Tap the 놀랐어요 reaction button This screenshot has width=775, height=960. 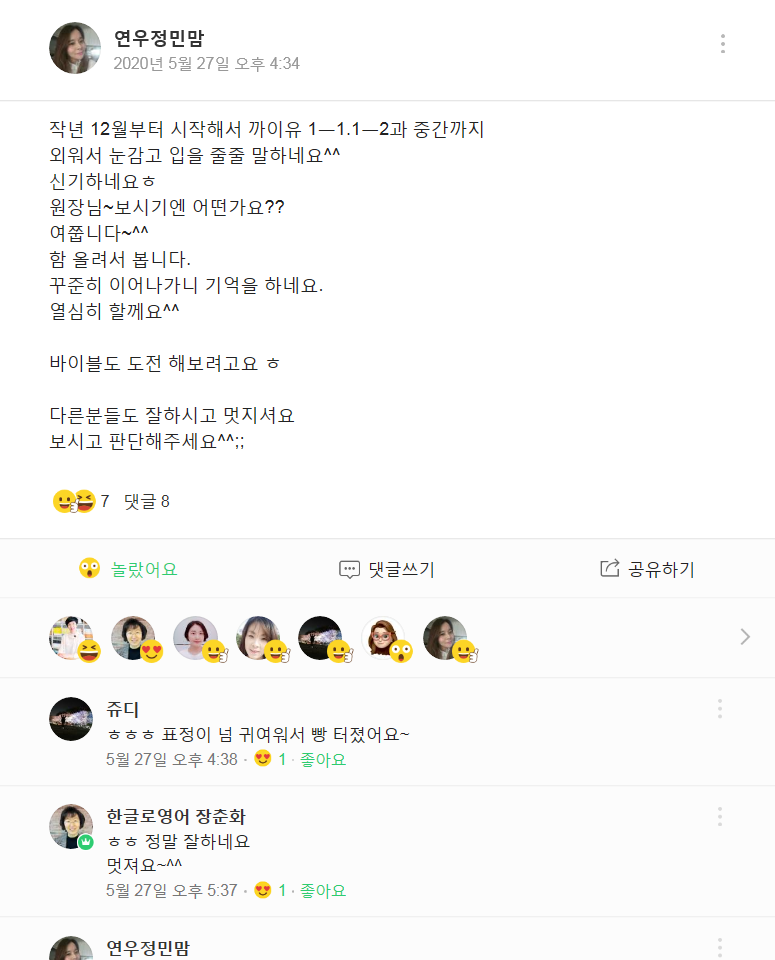click(x=128, y=569)
